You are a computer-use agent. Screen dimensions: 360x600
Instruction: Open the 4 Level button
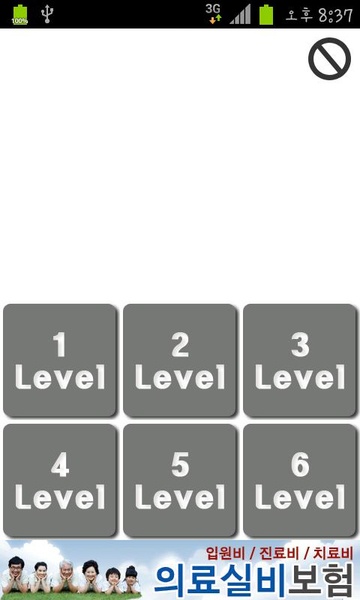tap(60, 480)
